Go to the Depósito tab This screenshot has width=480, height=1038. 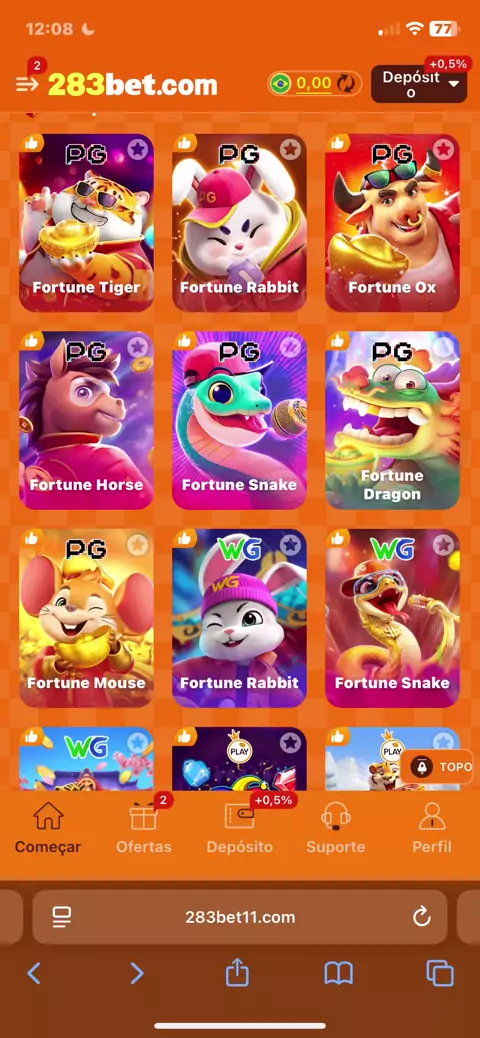click(240, 827)
